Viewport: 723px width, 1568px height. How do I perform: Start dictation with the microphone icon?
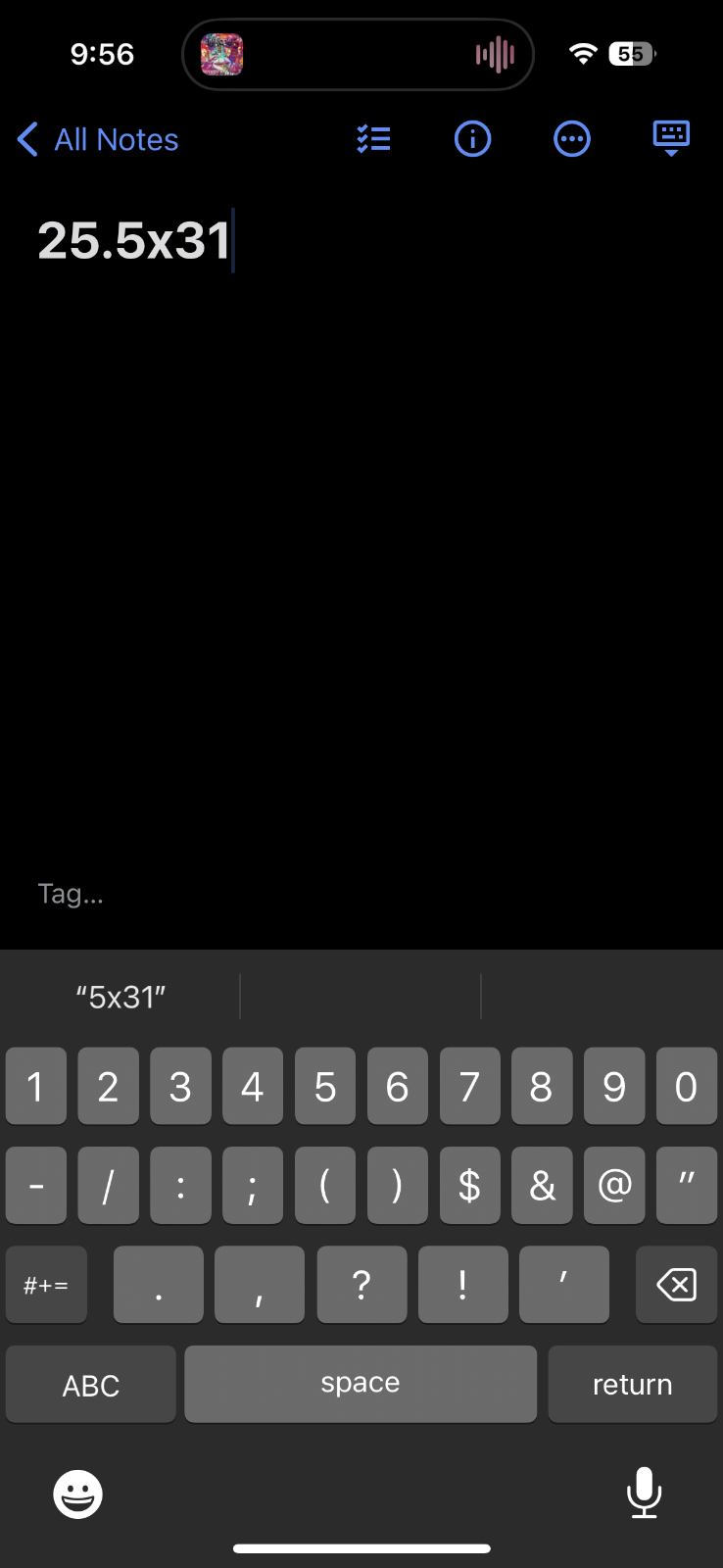[x=644, y=1493]
